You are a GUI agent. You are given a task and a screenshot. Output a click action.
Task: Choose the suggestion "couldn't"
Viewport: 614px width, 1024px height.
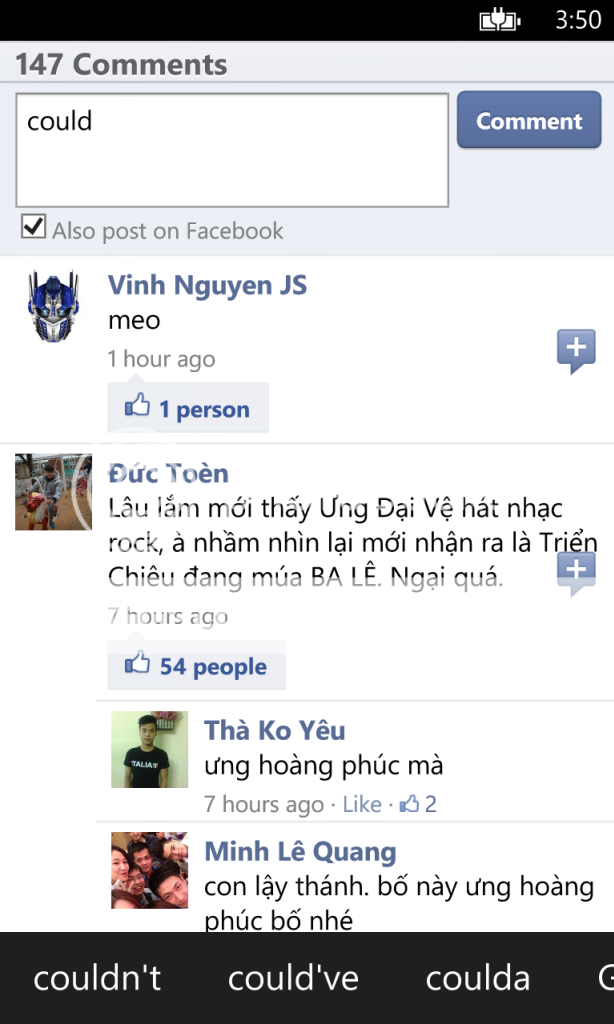coord(97,978)
